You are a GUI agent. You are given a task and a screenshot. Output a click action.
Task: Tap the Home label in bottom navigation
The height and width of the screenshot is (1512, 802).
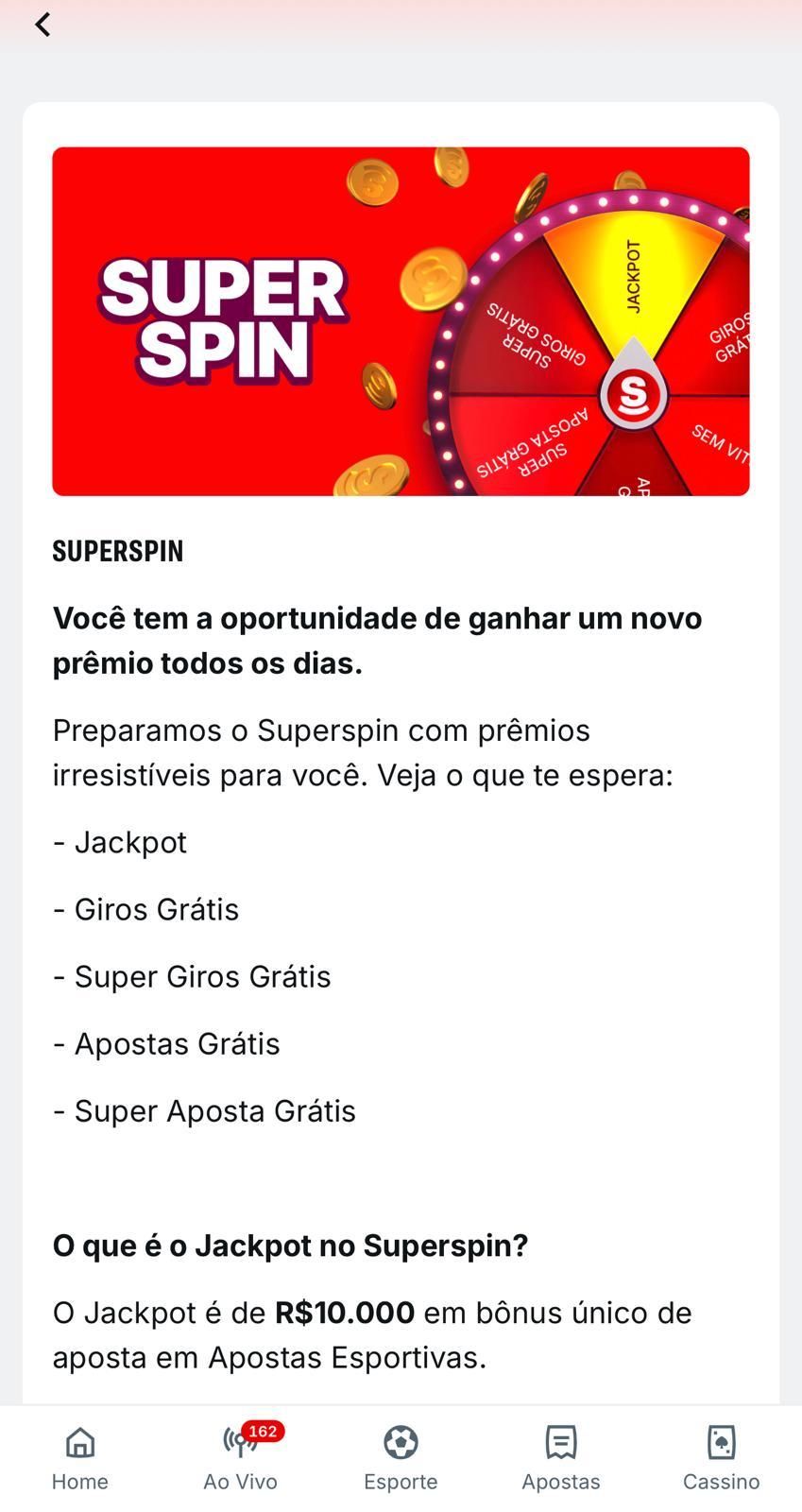pos(79,1482)
